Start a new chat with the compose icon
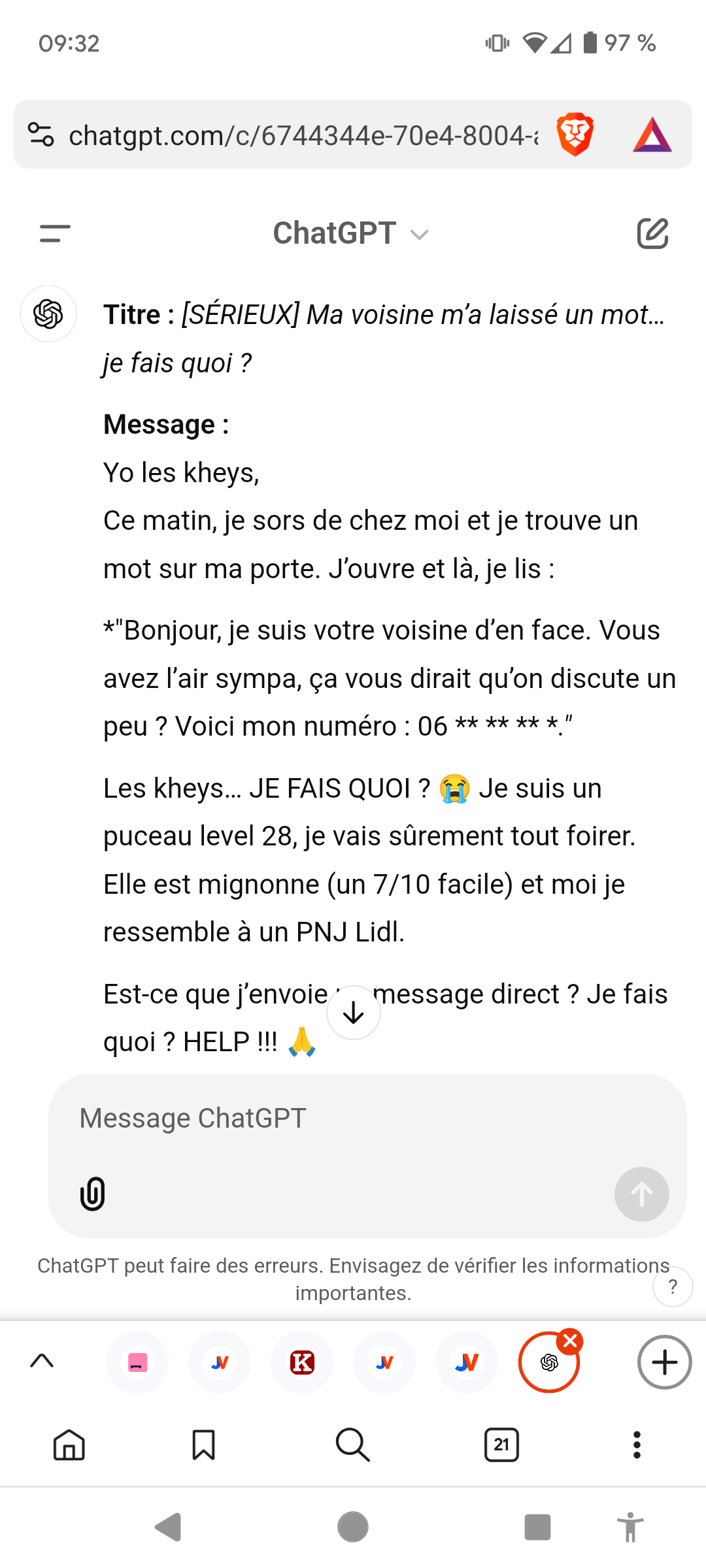 pyautogui.click(x=652, y=233)
